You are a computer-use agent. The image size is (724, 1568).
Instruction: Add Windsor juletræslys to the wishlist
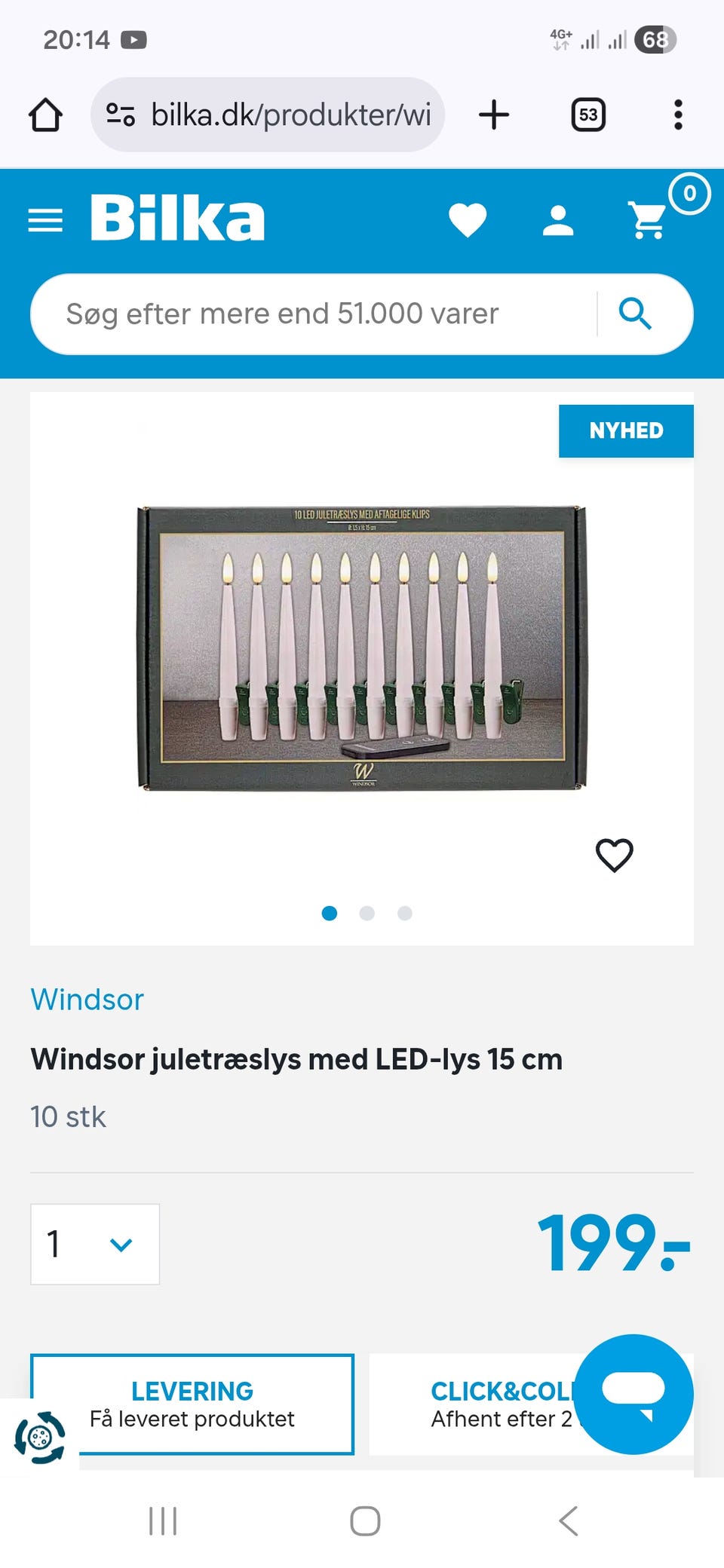click(614, 856)
